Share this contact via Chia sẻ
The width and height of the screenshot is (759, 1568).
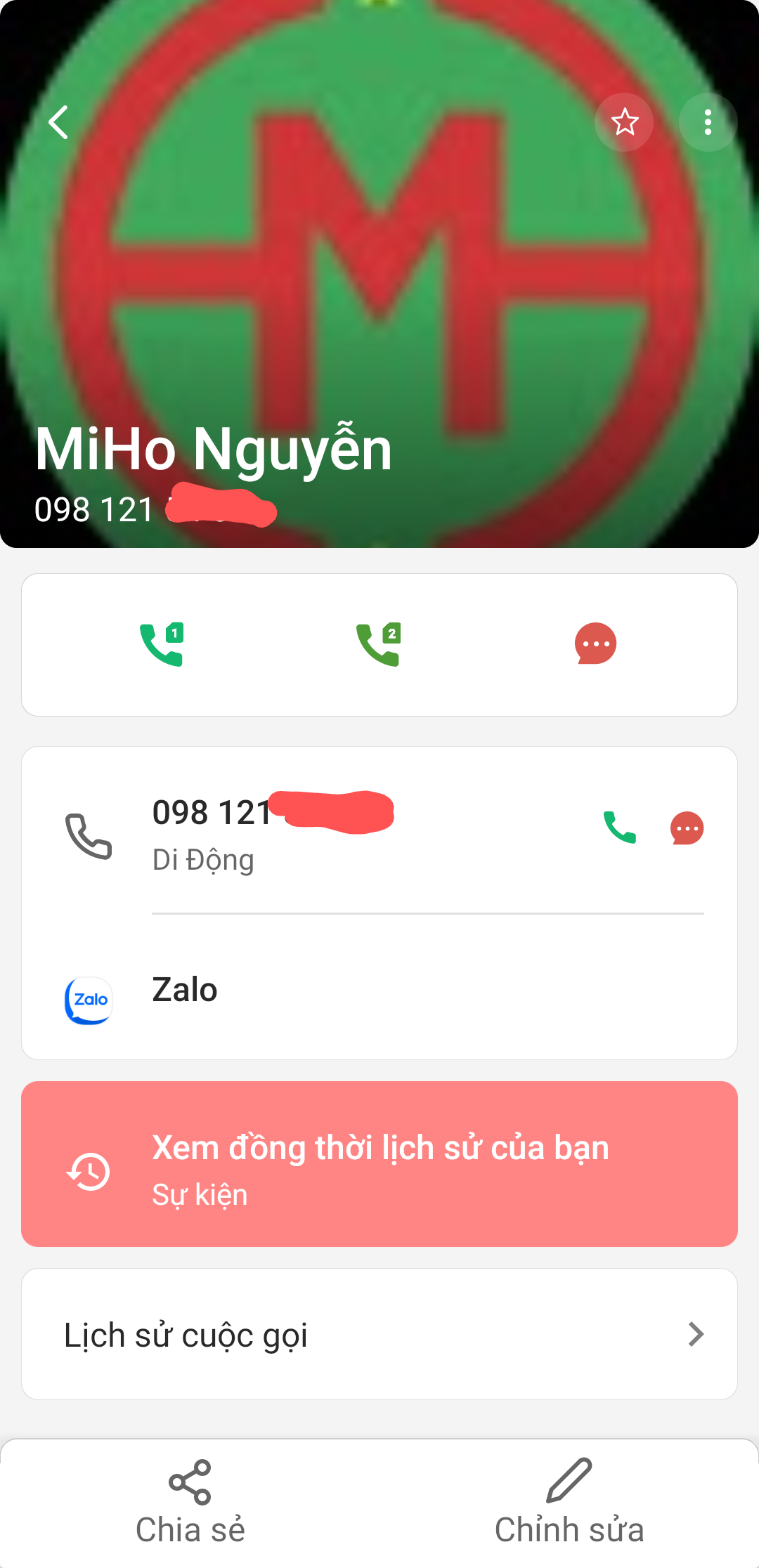coord(190,1502)
